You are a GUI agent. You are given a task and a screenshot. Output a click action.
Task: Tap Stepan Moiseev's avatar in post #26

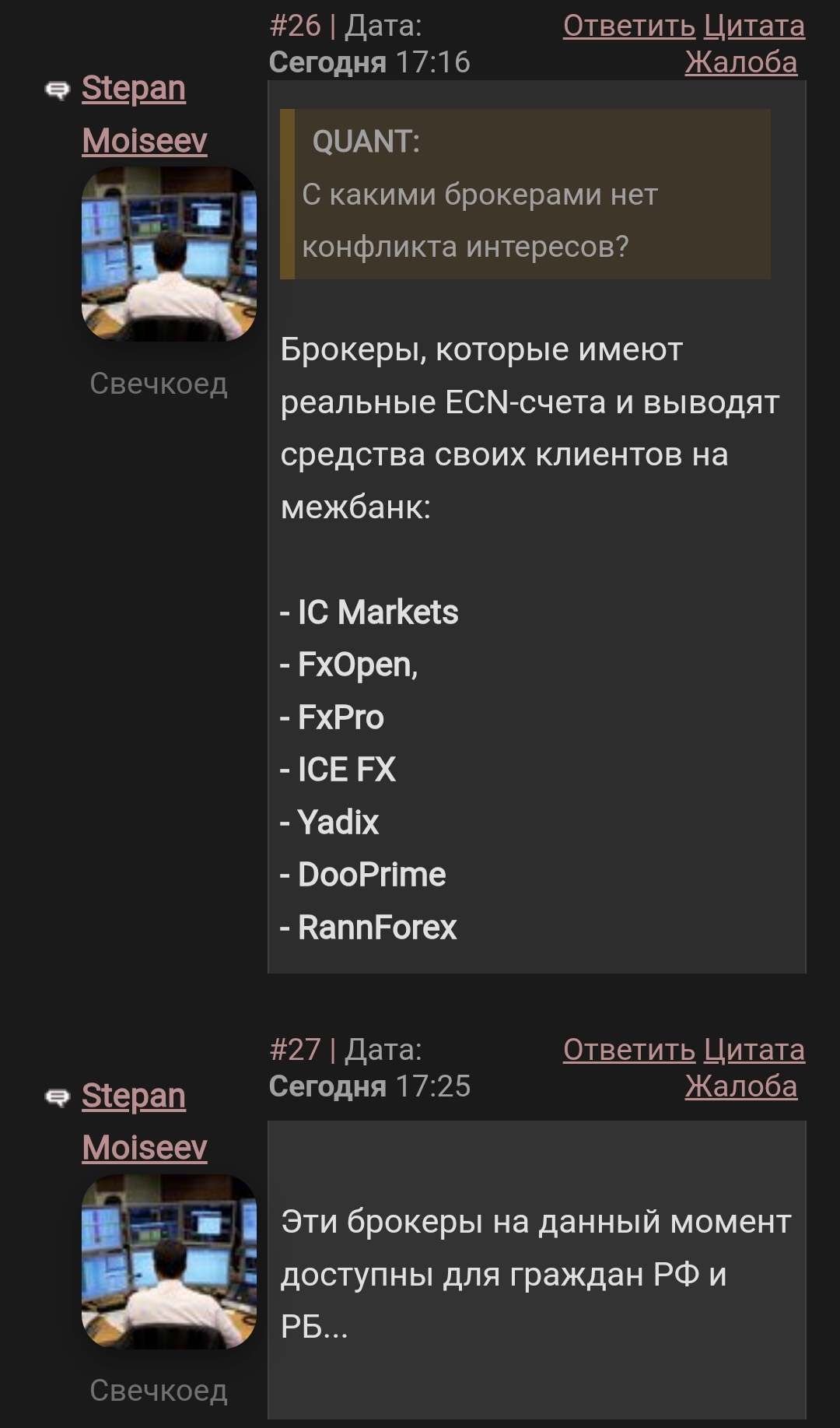tap(169, 254)
